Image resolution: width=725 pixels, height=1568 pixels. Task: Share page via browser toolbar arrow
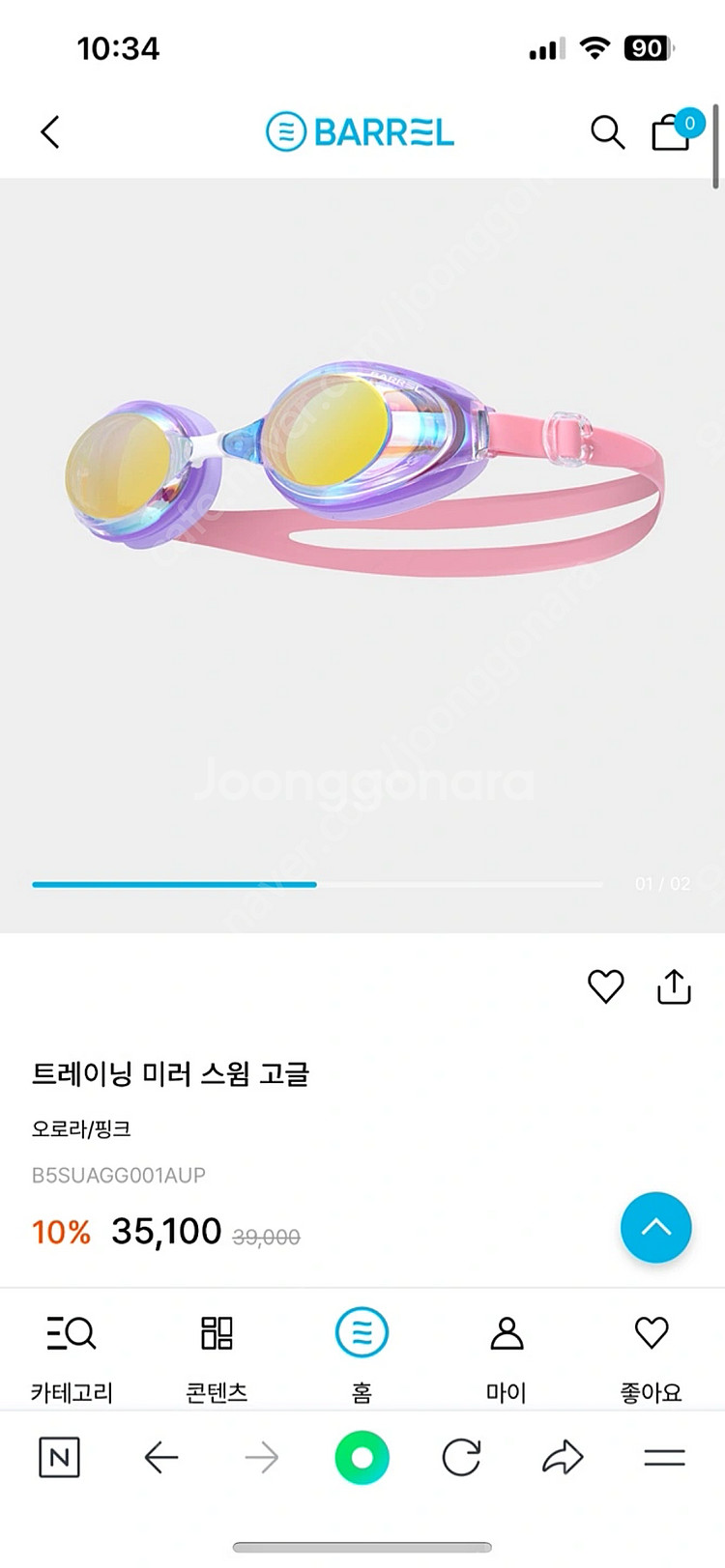pyautogui.click(x=563, y=1458)
